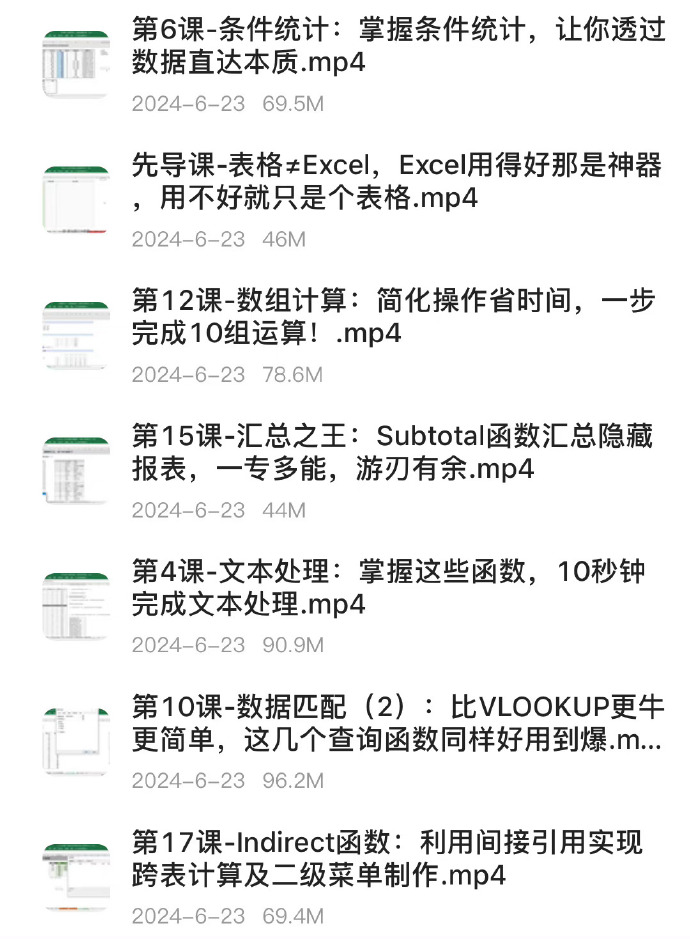Open the 第15课-汇总之王 Subtotal函数 video
The width and height of the screenshot is (690, 939).
pyautogui.click(x=398, y=452)
